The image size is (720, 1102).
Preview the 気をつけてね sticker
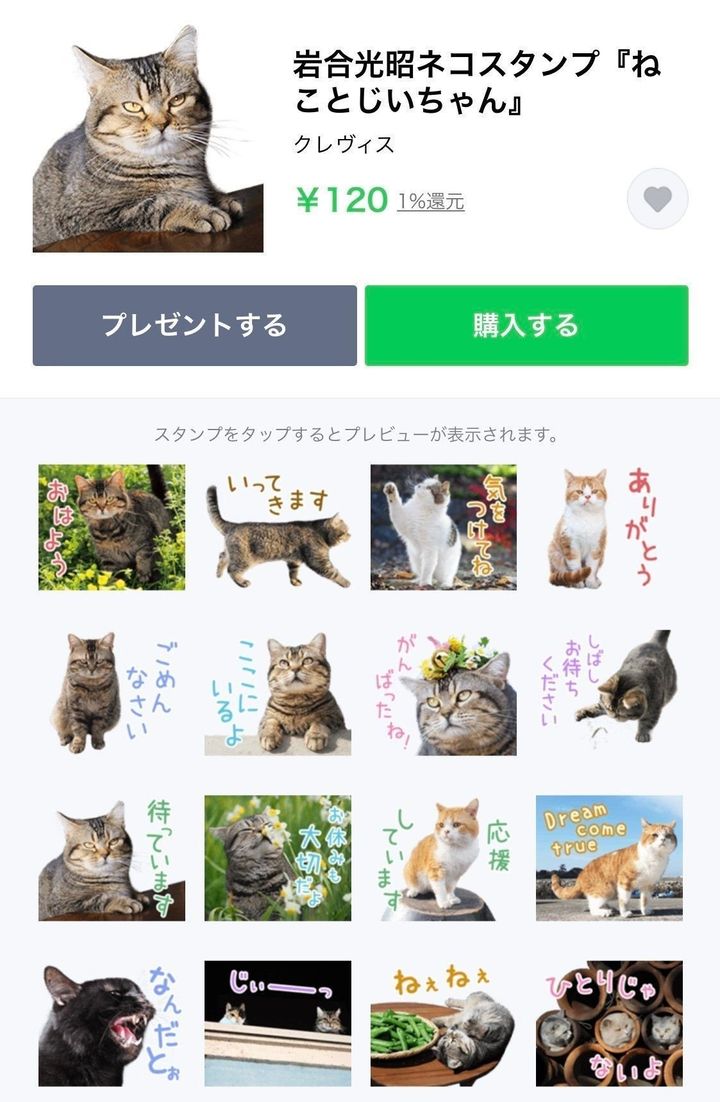[444, 527]
